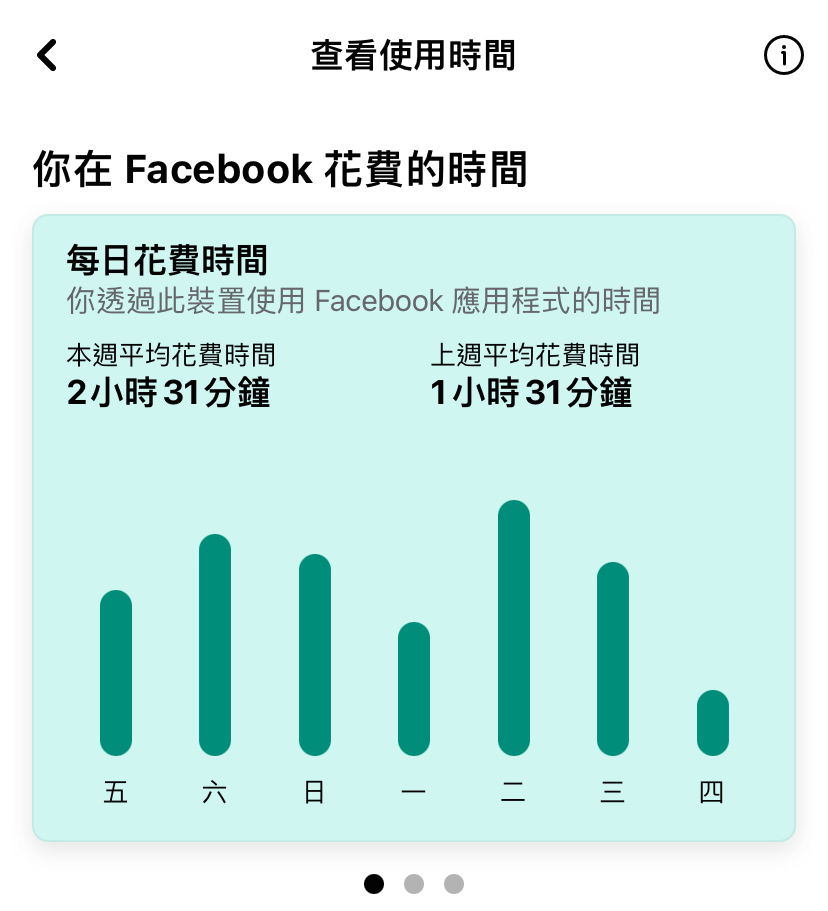Show time spent for the 四 bar
The height and width of the screenshot is (911, 828).
[712, 723]
